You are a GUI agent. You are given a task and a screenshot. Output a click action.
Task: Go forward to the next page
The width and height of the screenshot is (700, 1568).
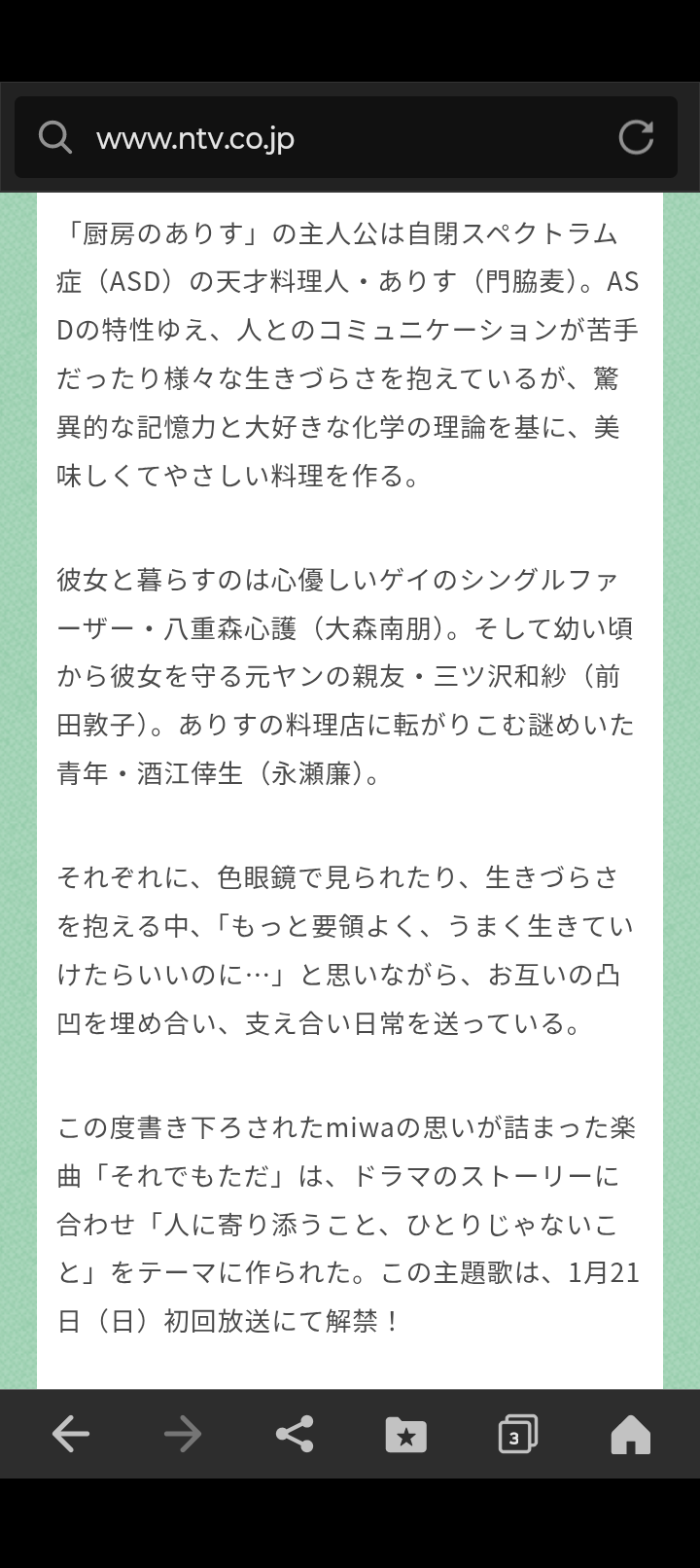point(183,1434)
